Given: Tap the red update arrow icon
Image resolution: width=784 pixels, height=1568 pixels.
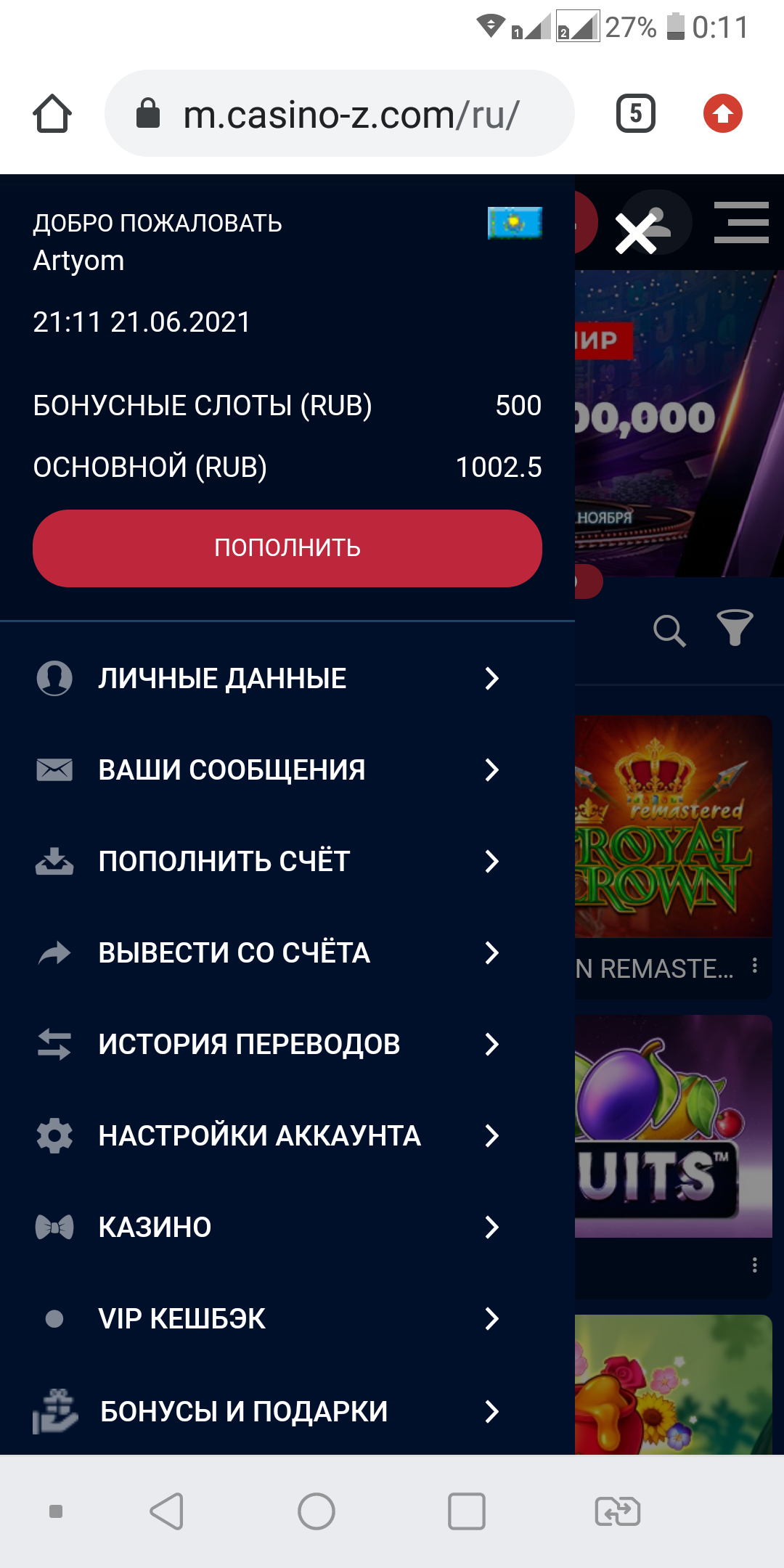Looking at the screenshot, I should pos(722,114).
